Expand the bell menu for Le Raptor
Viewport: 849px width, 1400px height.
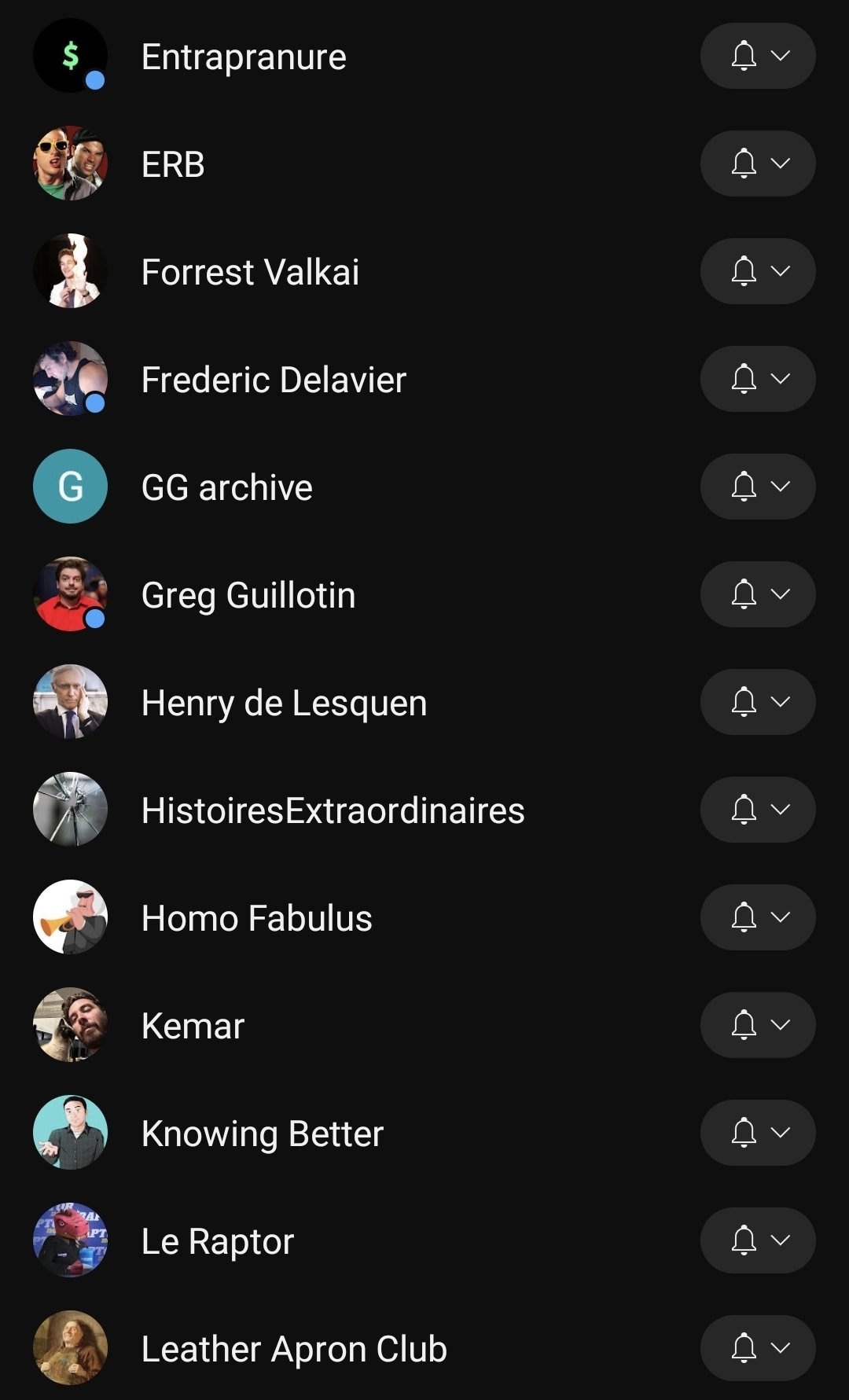758,1240
